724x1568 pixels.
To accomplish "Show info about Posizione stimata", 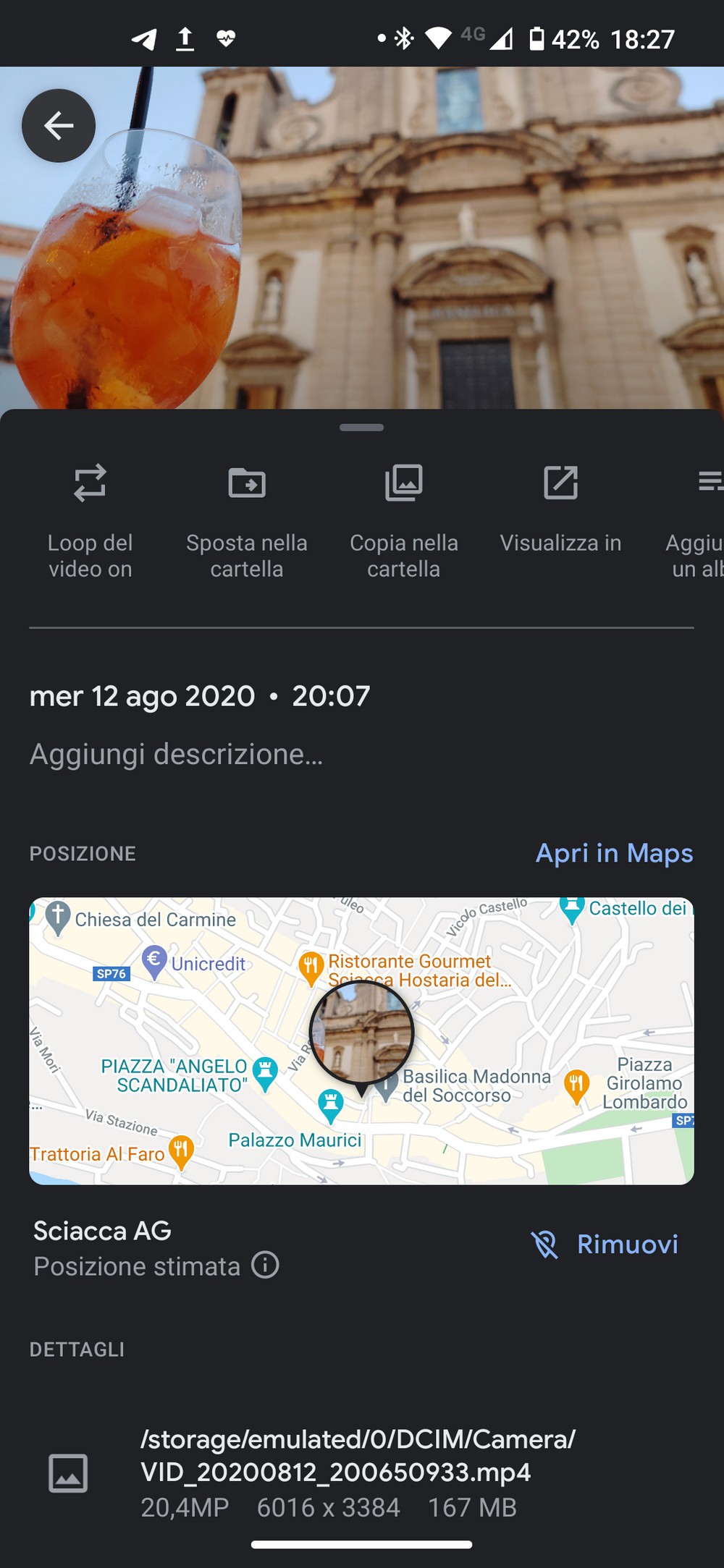I will pyautogui.click(x=265, y=1266).
